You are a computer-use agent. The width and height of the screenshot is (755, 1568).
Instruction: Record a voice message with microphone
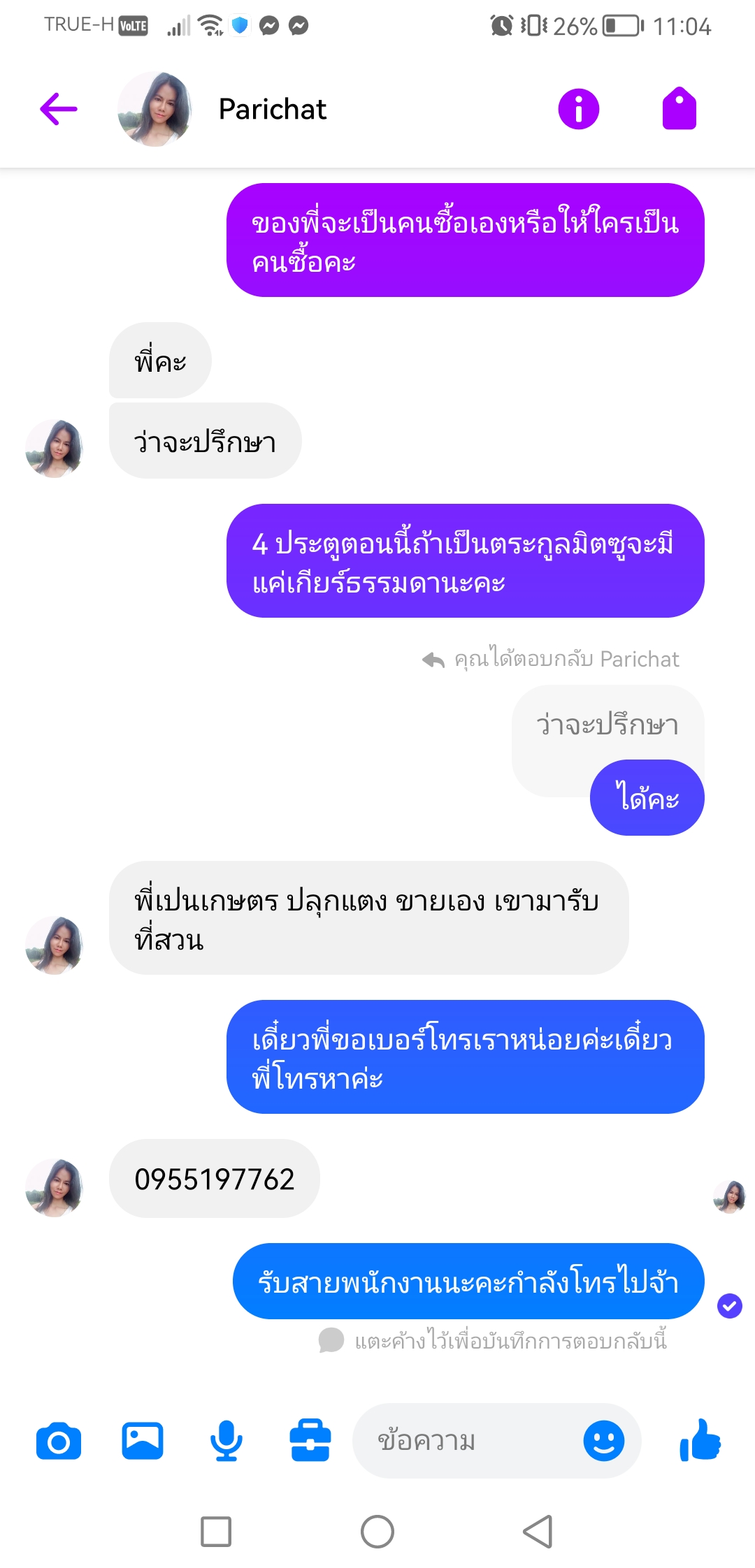(x=226, y=1441)
